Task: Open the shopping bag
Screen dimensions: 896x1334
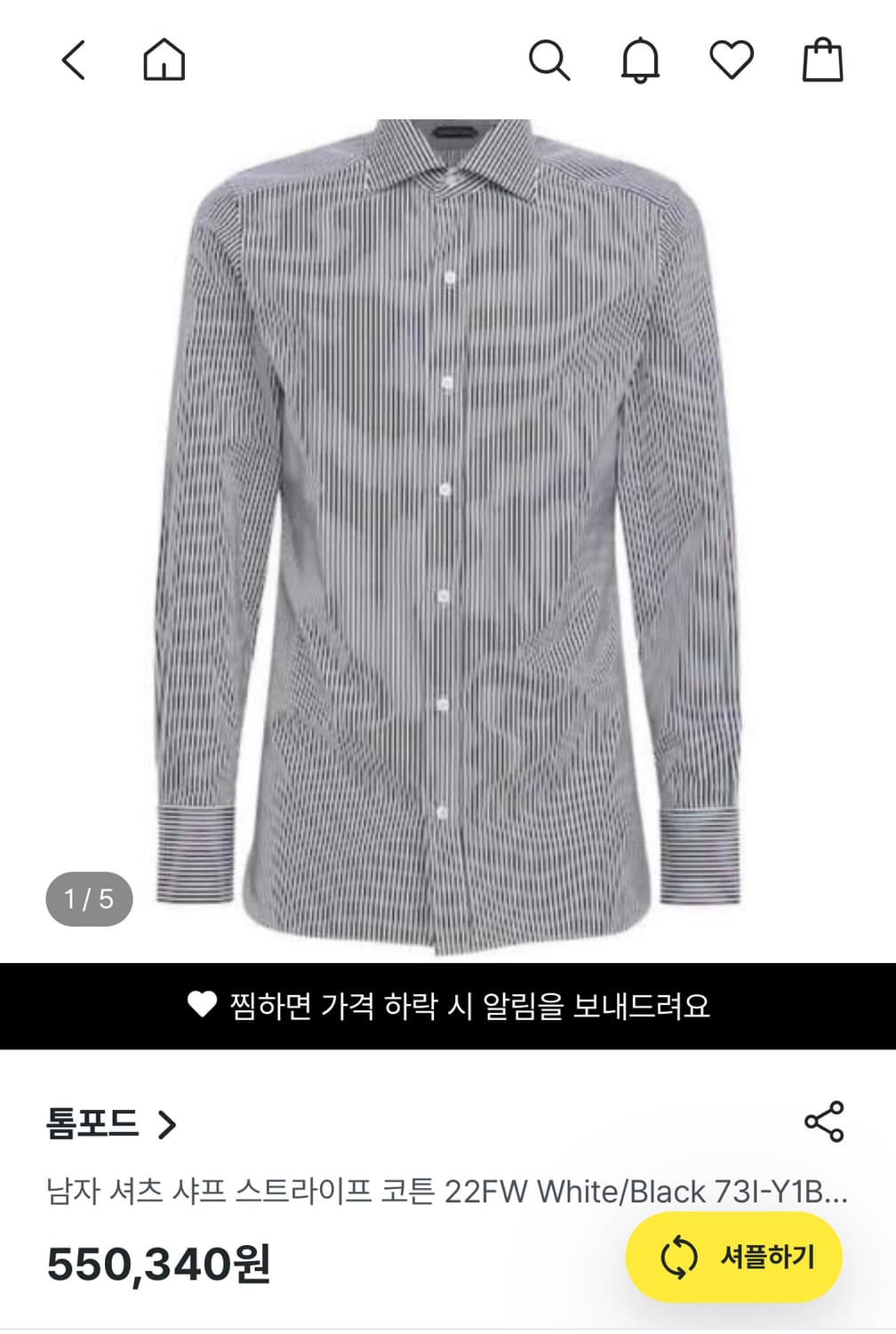Action: [x=822, y=60]
